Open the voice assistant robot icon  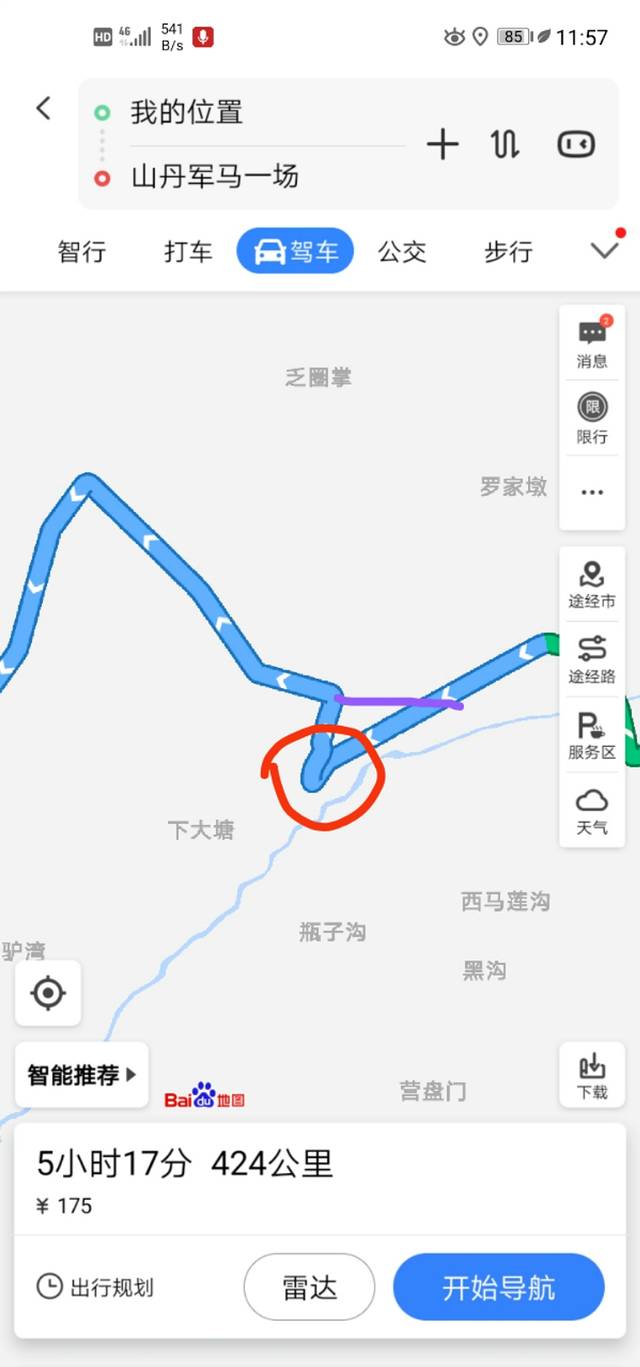click(x=575, y=145)
